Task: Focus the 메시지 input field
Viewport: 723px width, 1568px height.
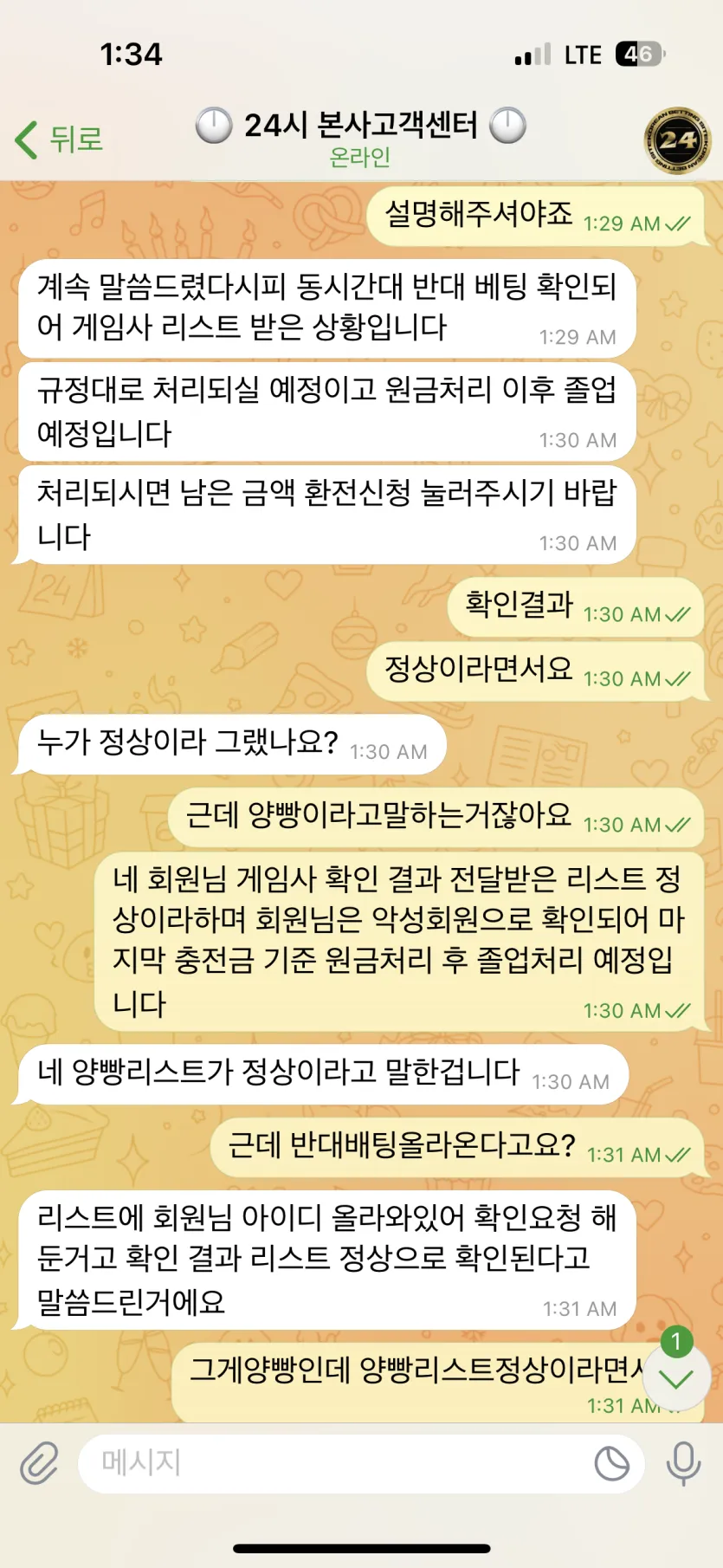Action: (x=329, y=1463)
